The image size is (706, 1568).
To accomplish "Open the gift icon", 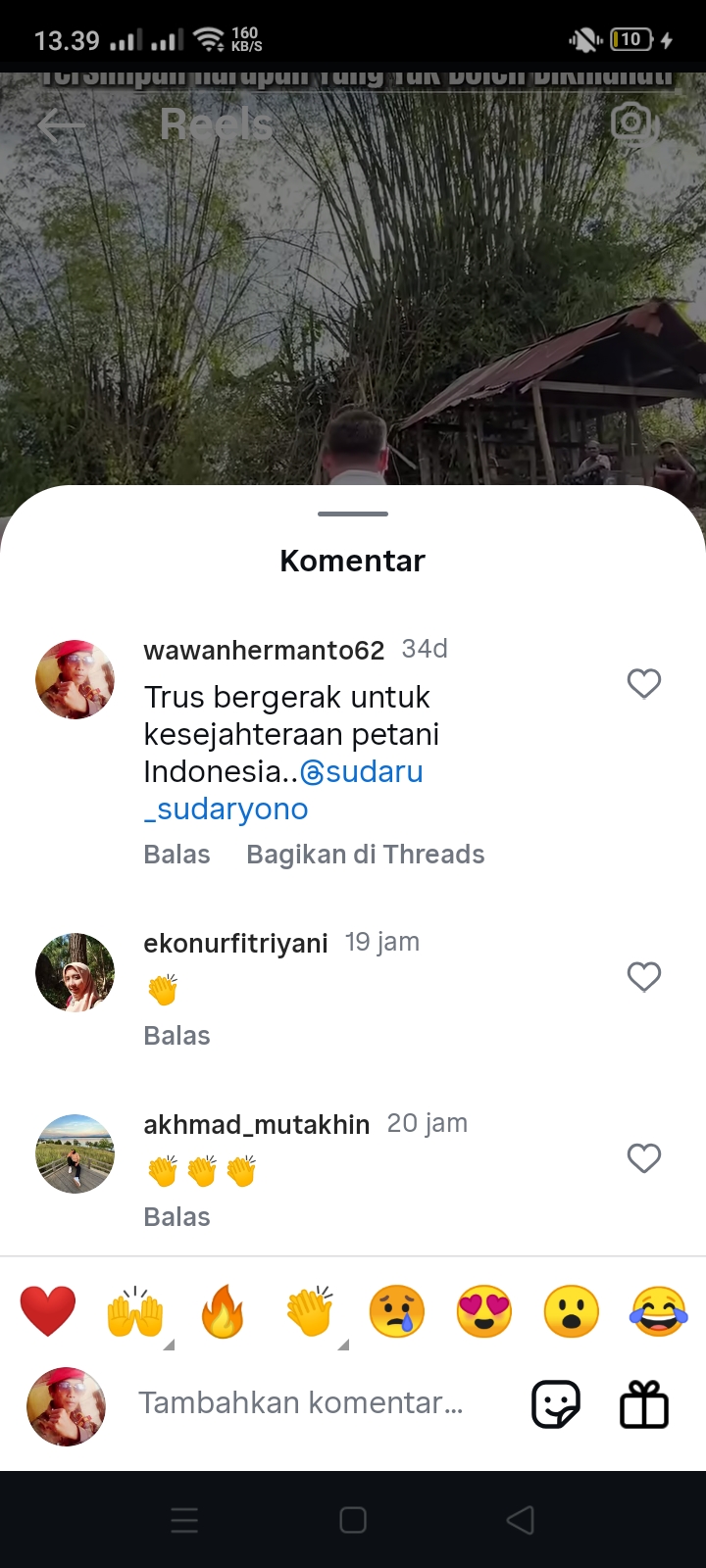I will coord(644,1403).
